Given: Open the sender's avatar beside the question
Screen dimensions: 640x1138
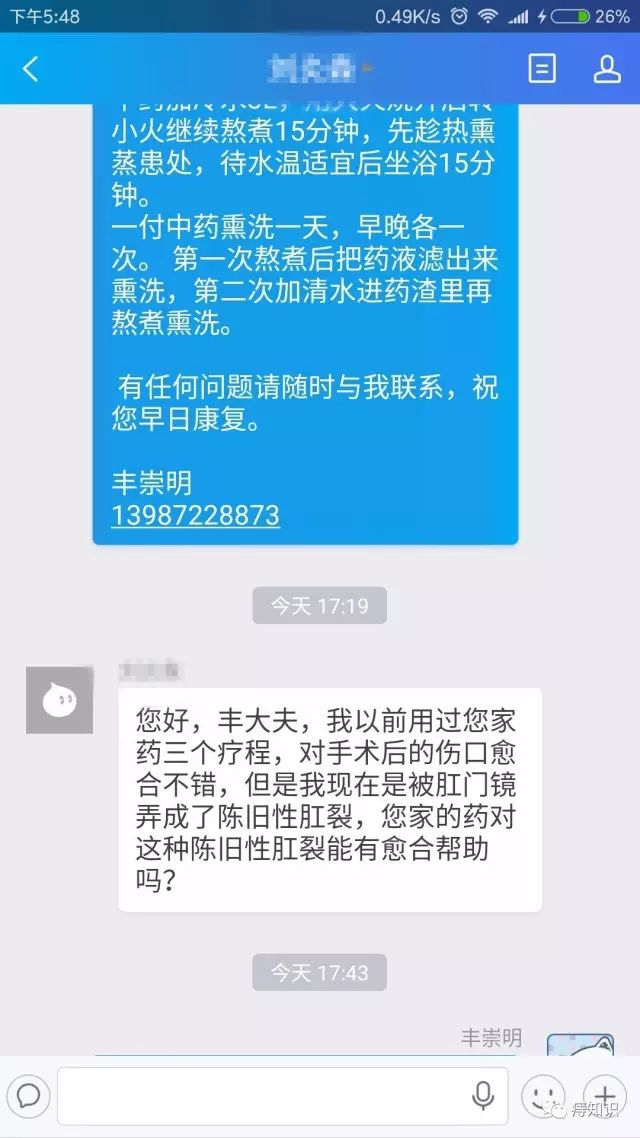Looking at the screenshot, I should (x=59, y=700).
